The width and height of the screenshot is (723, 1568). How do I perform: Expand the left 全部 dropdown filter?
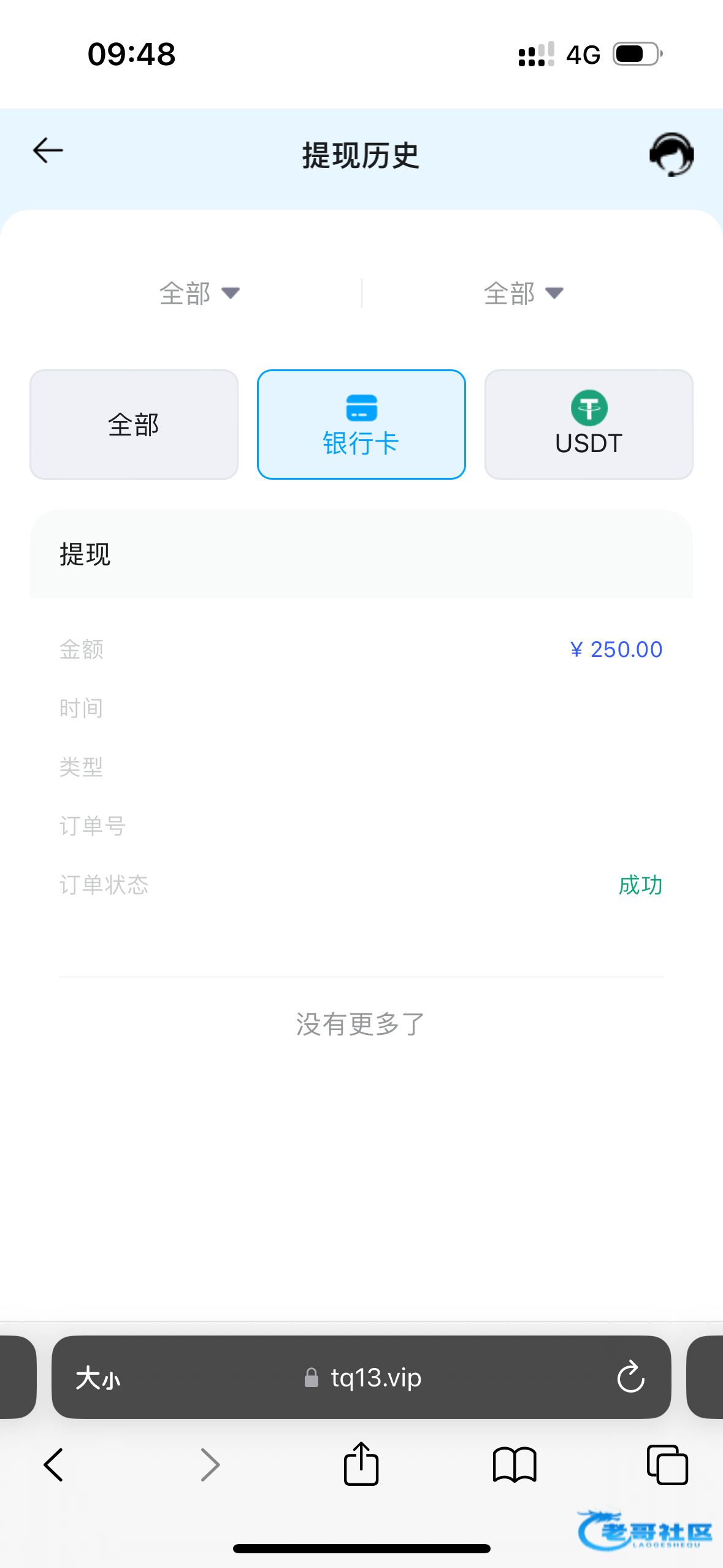click(199, 293)
